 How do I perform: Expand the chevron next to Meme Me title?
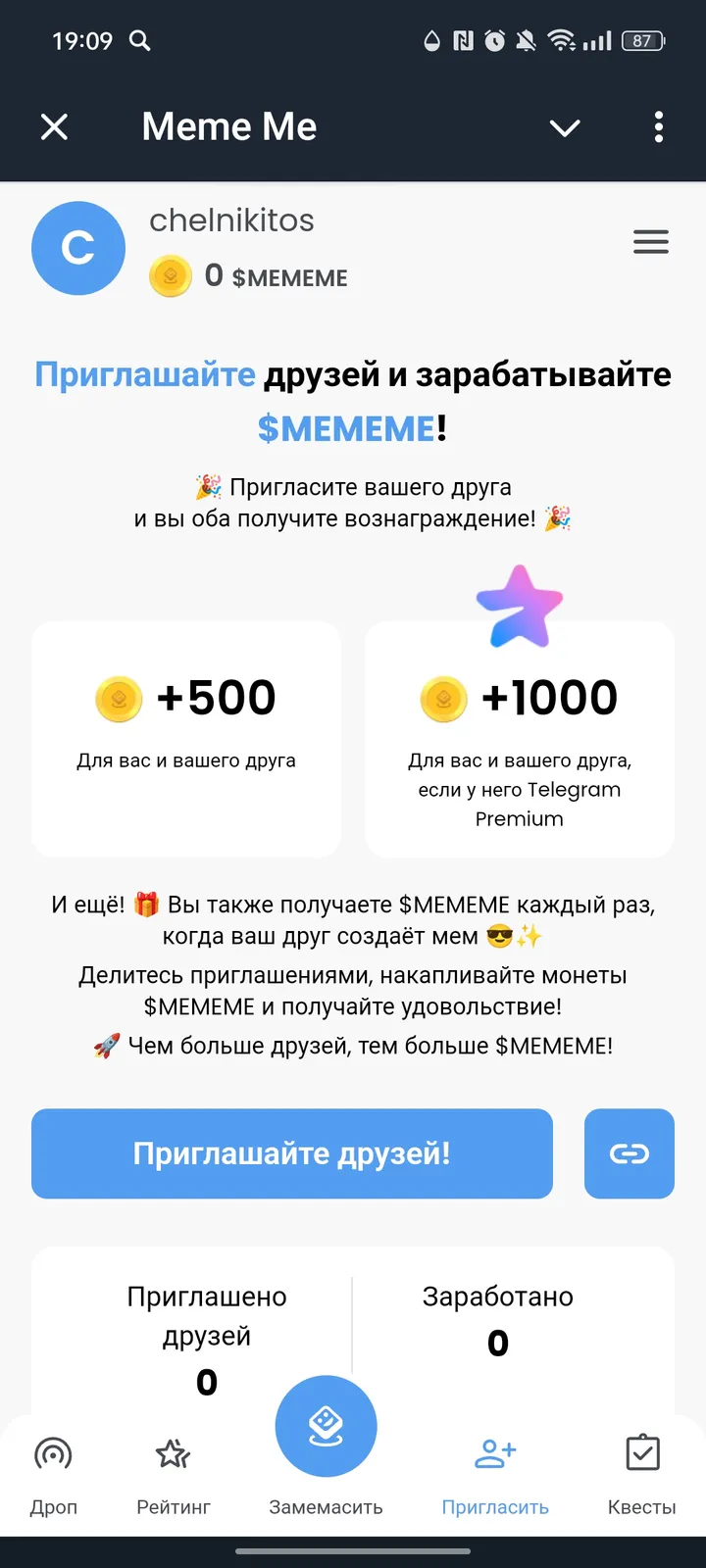564,128
